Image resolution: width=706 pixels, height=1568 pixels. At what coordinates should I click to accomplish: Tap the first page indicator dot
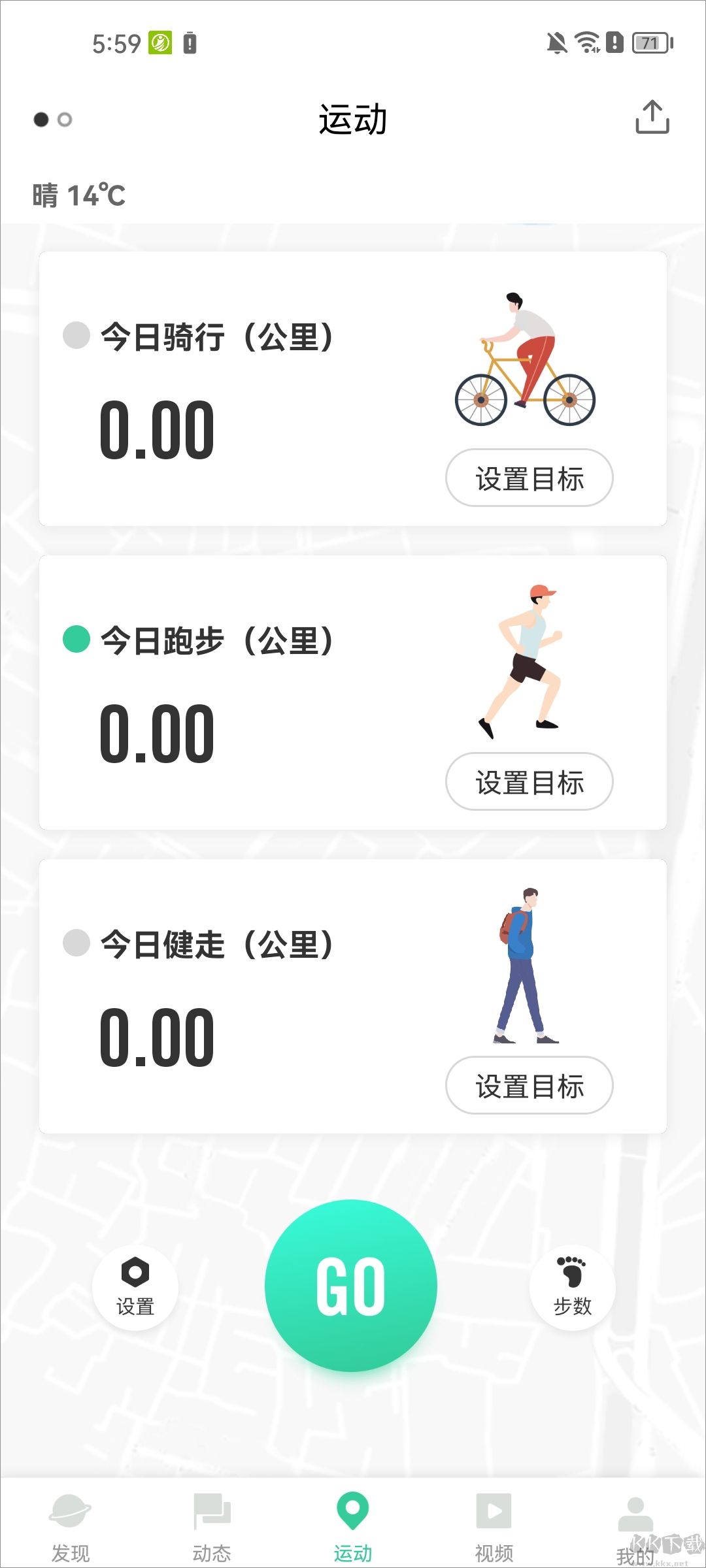pyautogui.click(x=41, y=120)
